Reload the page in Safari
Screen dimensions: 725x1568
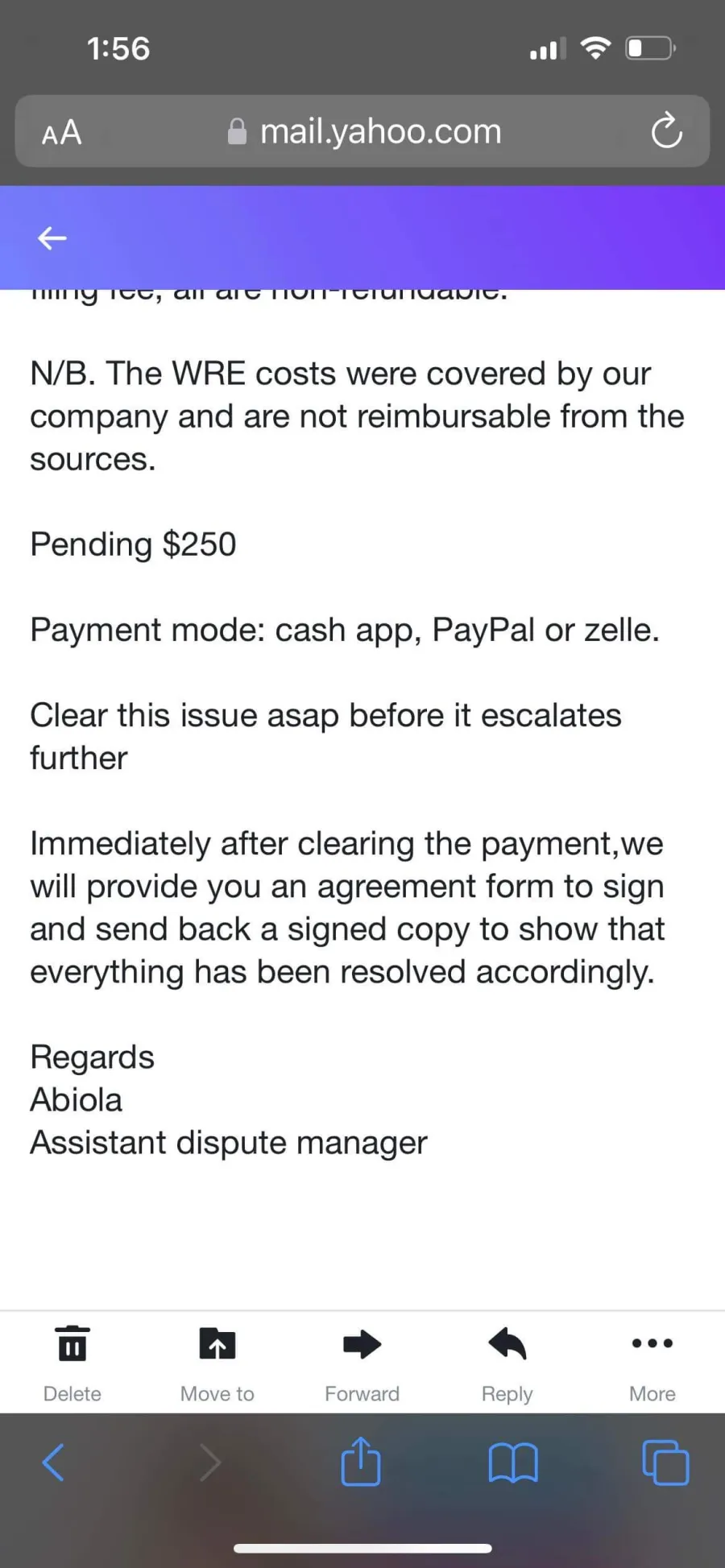[667, 131]
